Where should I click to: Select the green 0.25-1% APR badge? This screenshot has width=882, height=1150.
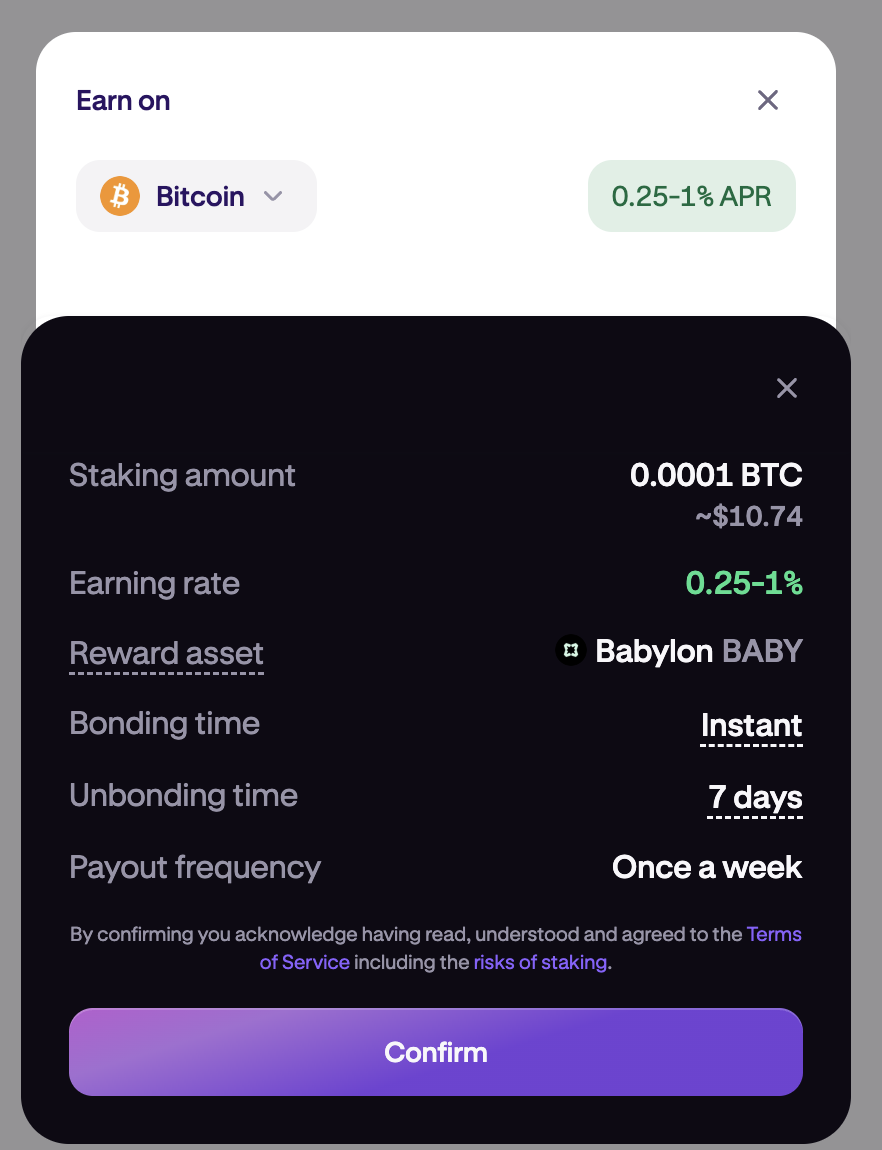(691, 196)
